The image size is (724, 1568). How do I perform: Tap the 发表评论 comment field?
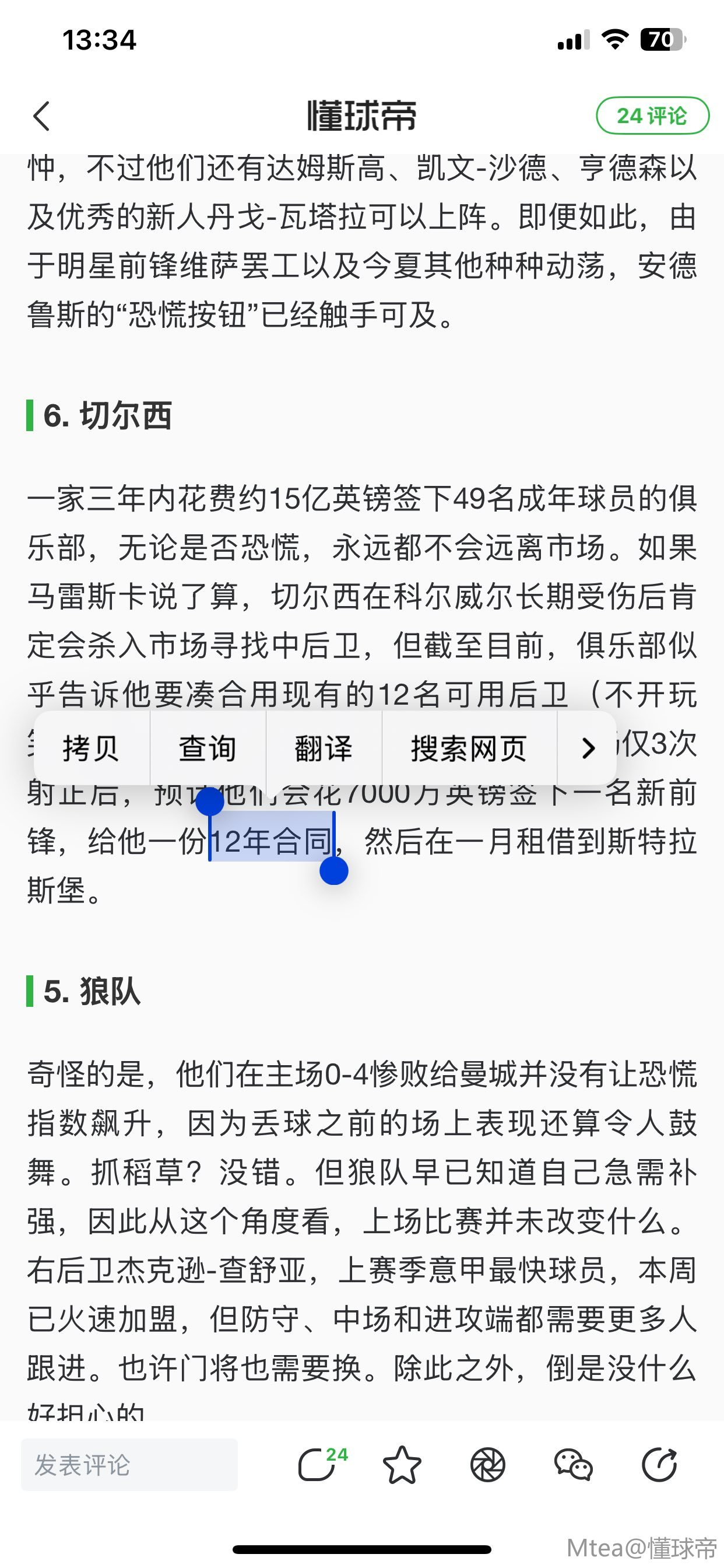click(x=129, y=1465)
